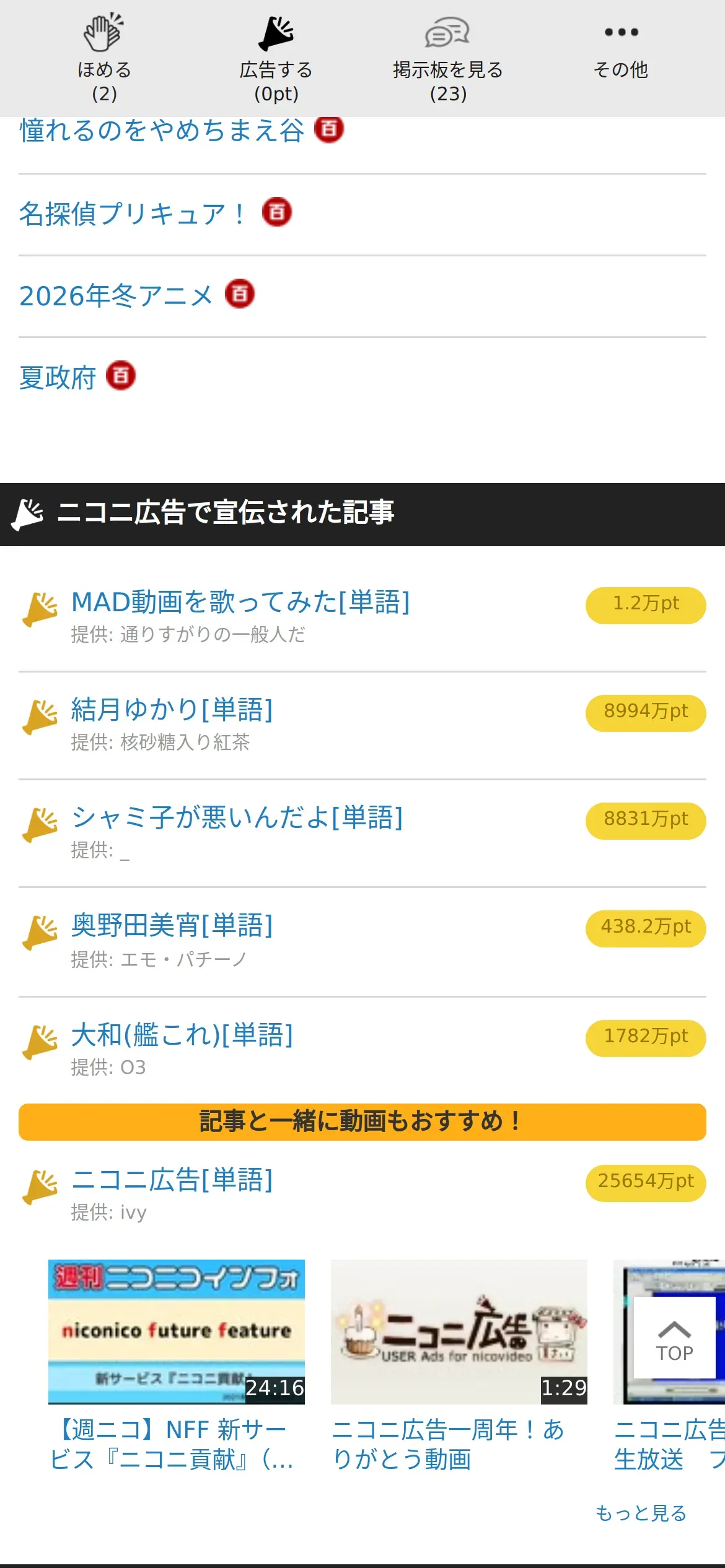Tap the ほめる praise button

coord(104,57)
